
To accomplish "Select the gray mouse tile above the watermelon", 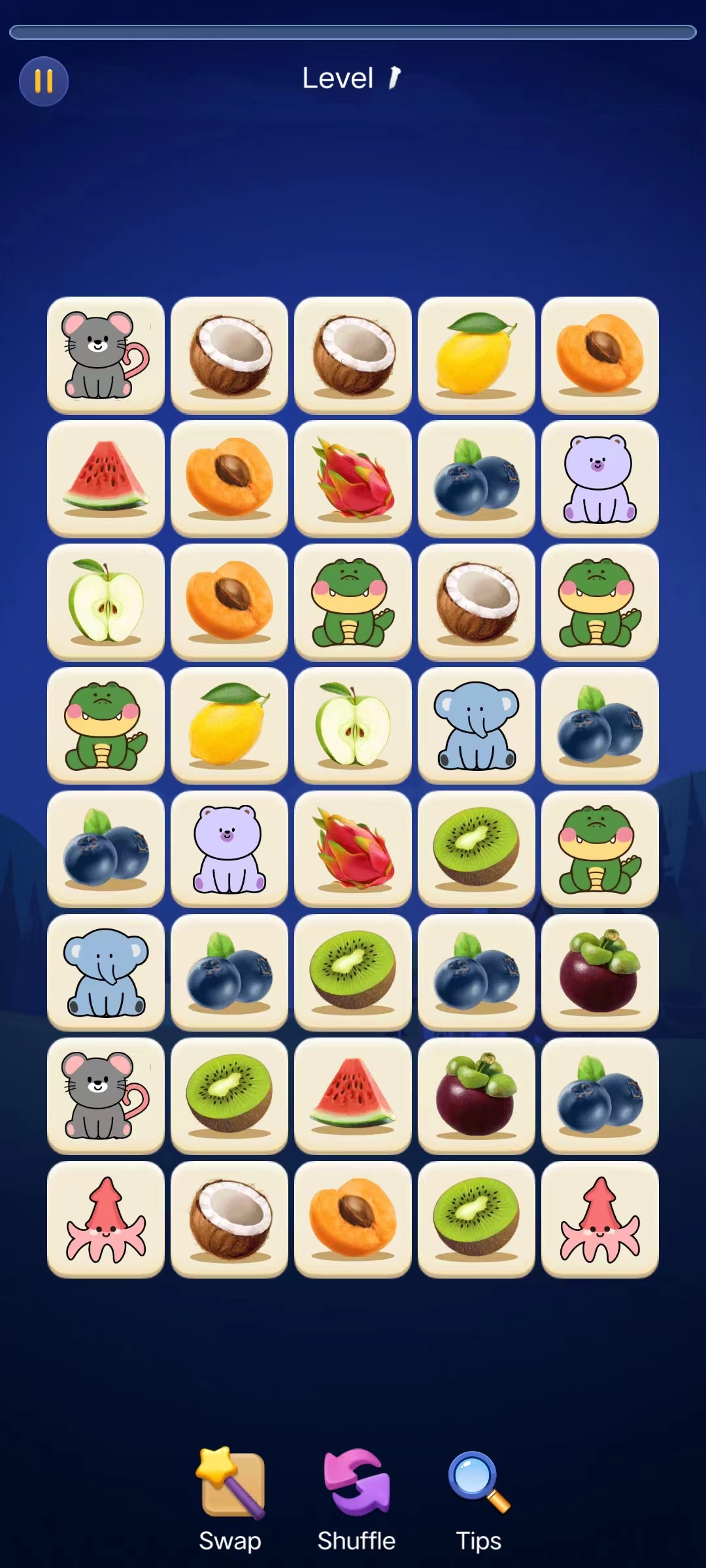I will 106,355.
